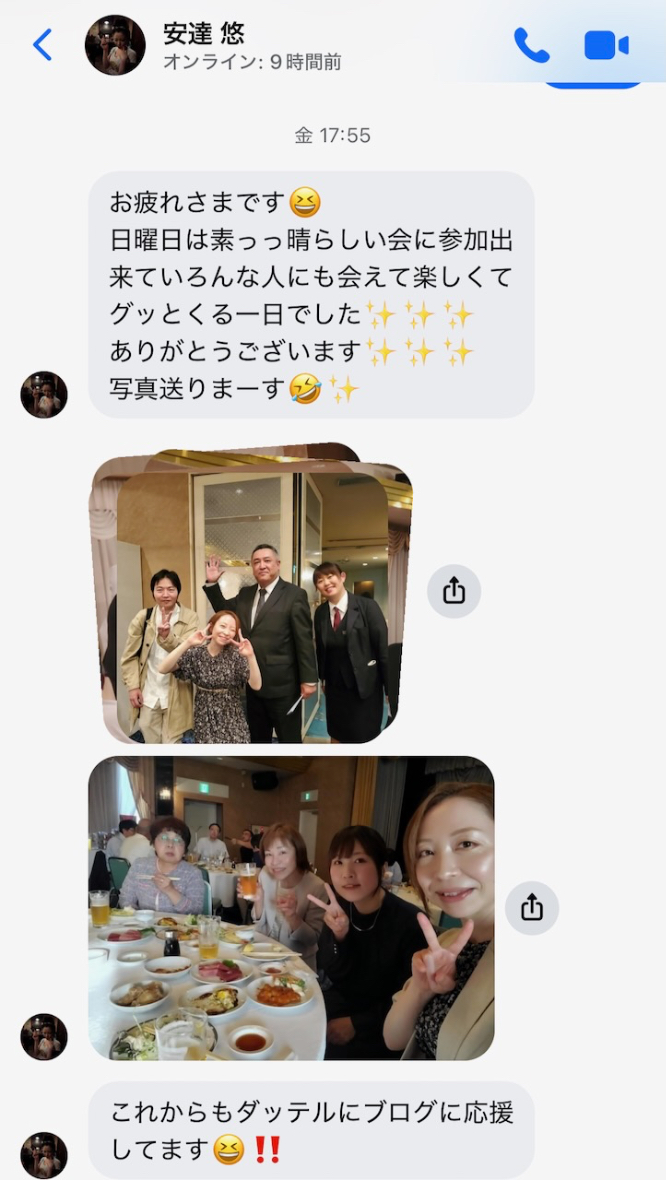The height and width of the screenshot is (1180, 666).
Task: Start a video call with 安達 悠
Action: click(x=607, y=46)
